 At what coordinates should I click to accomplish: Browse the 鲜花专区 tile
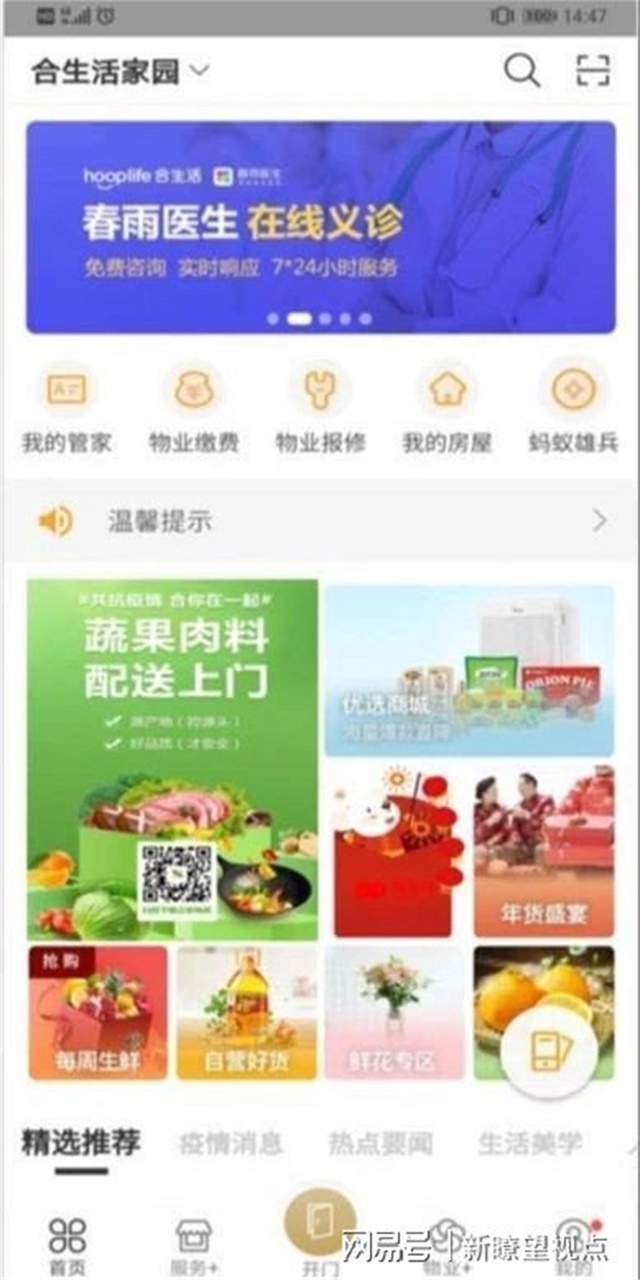point(395,1013)
